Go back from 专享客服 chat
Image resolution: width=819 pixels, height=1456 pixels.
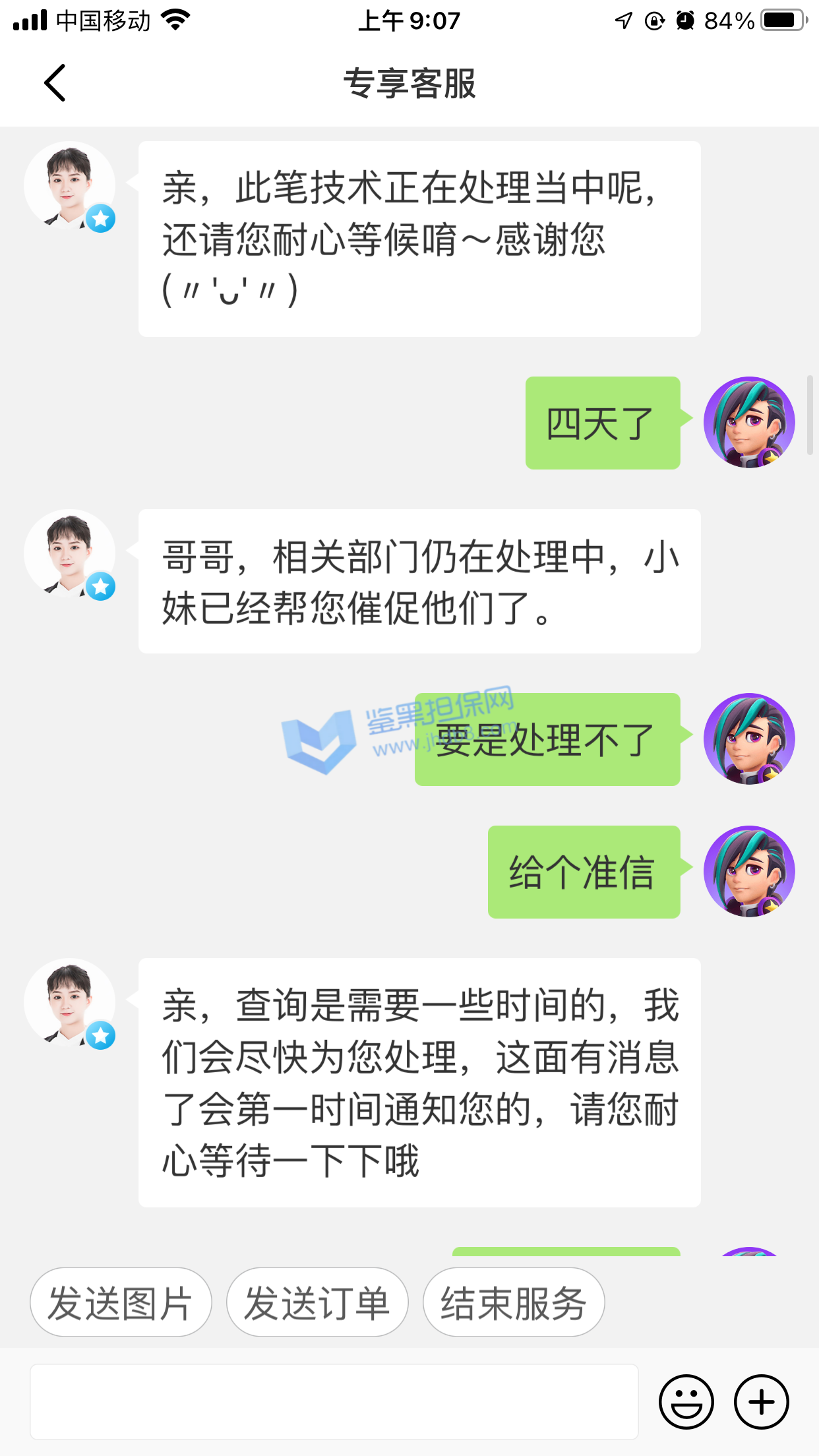(x=55, y=83)
